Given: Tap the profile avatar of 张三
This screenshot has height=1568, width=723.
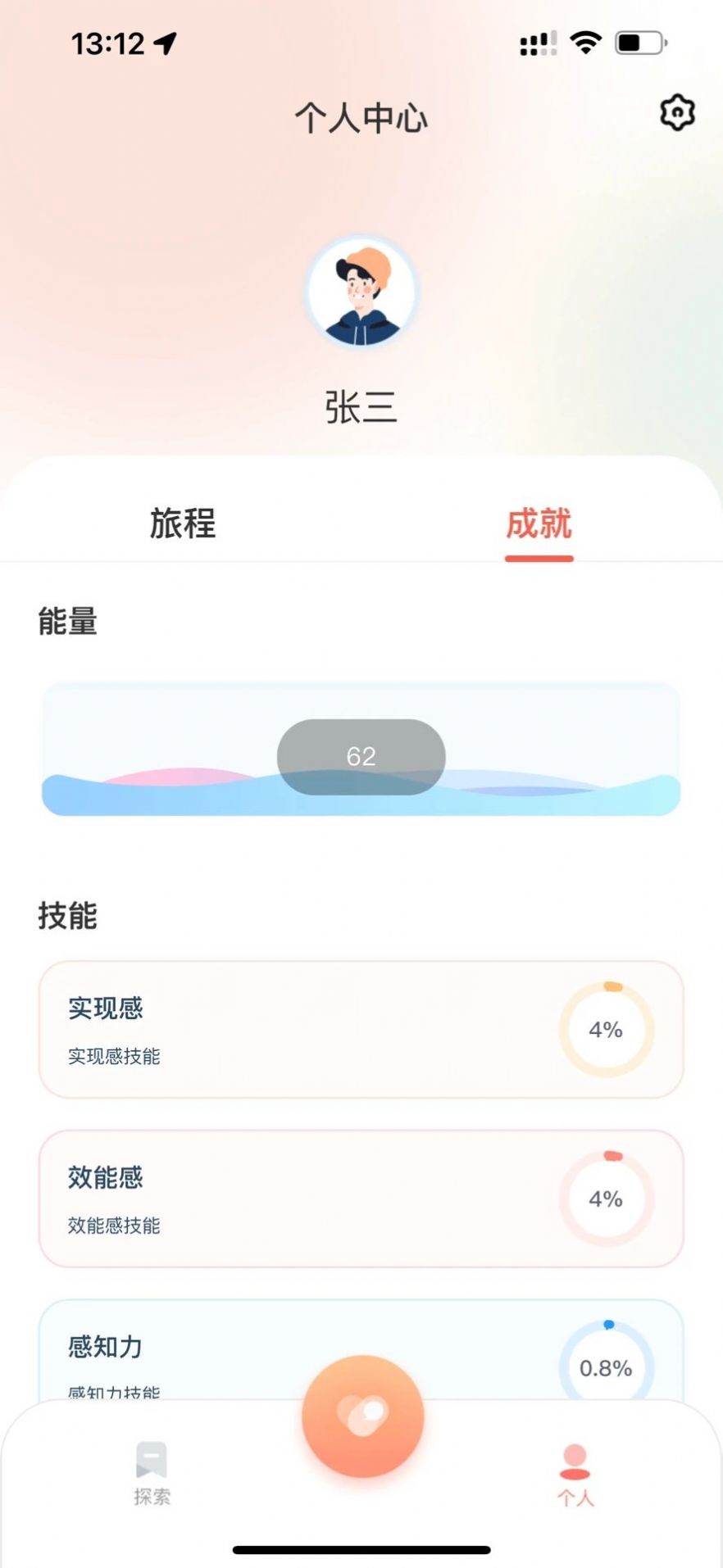Looking at the screenshot, I should (361, 292).
